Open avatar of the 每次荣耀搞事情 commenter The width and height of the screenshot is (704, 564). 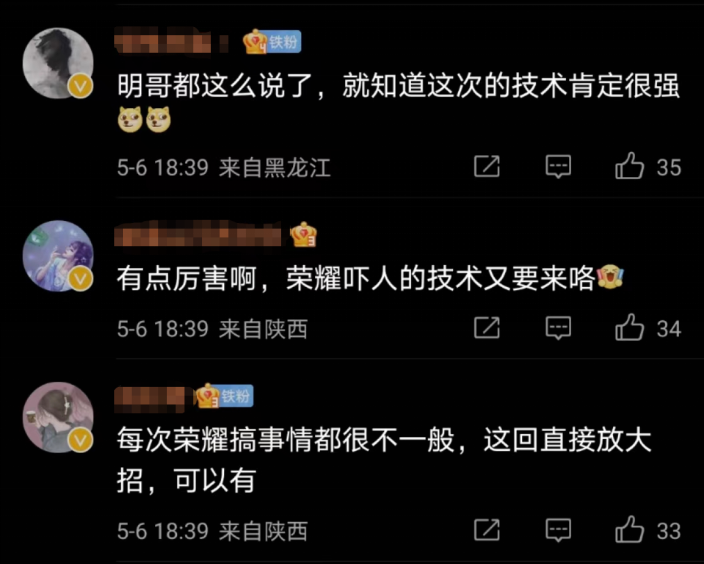point(58,416)
